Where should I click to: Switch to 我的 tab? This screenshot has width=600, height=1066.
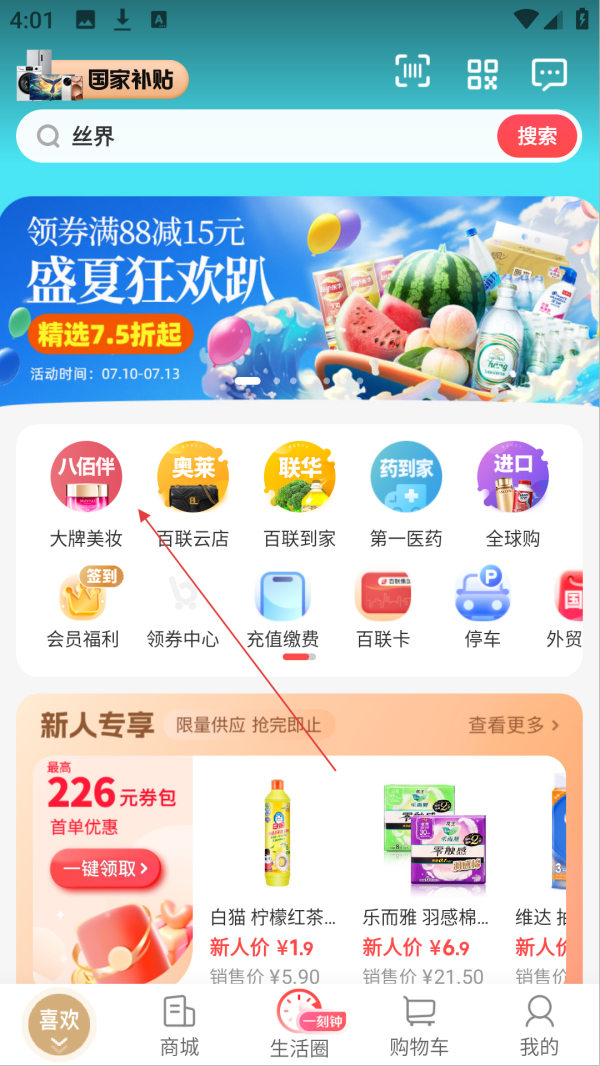point(539,1027)
